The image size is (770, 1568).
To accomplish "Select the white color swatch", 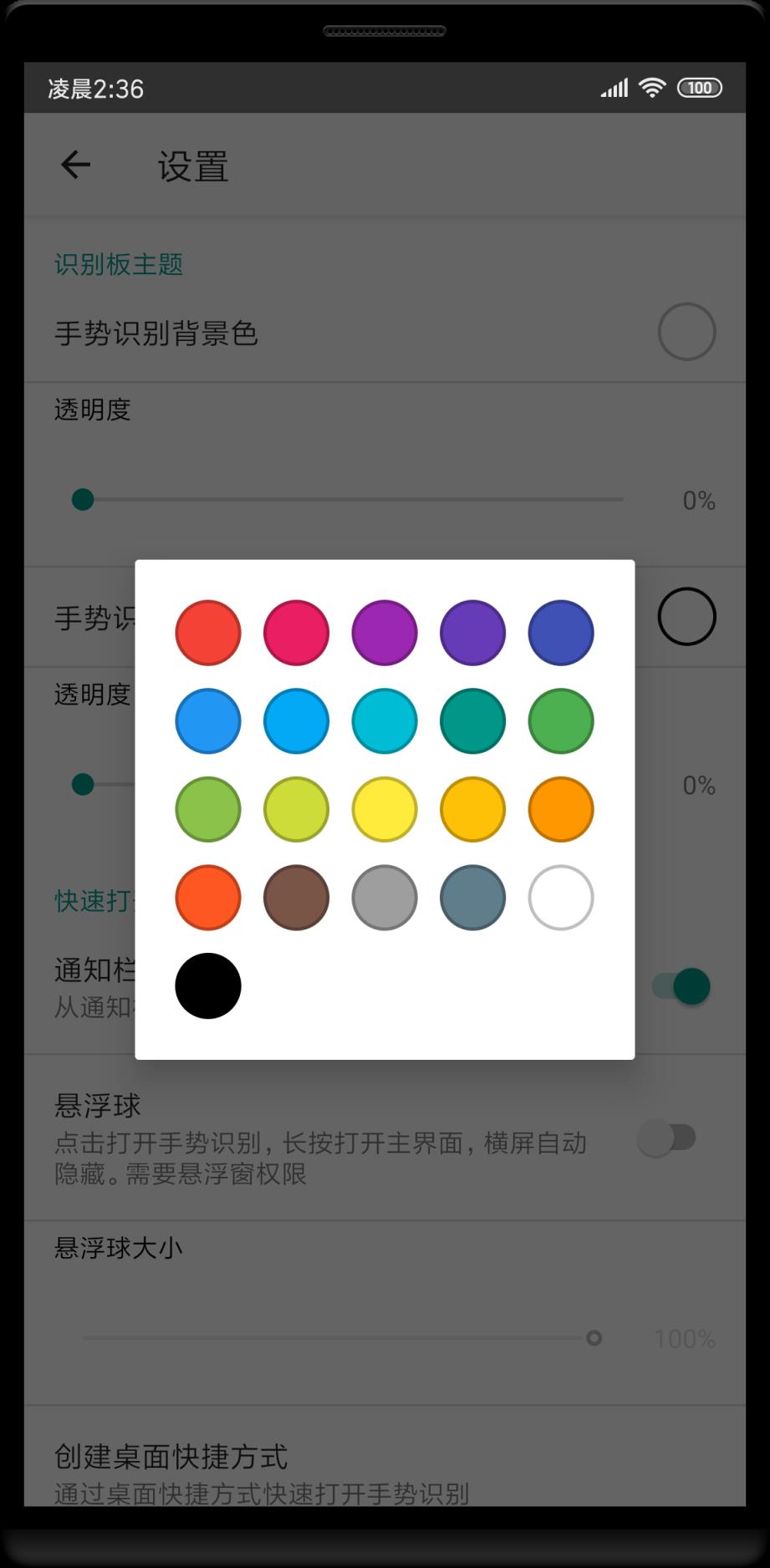I will click(x=559, y=898).
